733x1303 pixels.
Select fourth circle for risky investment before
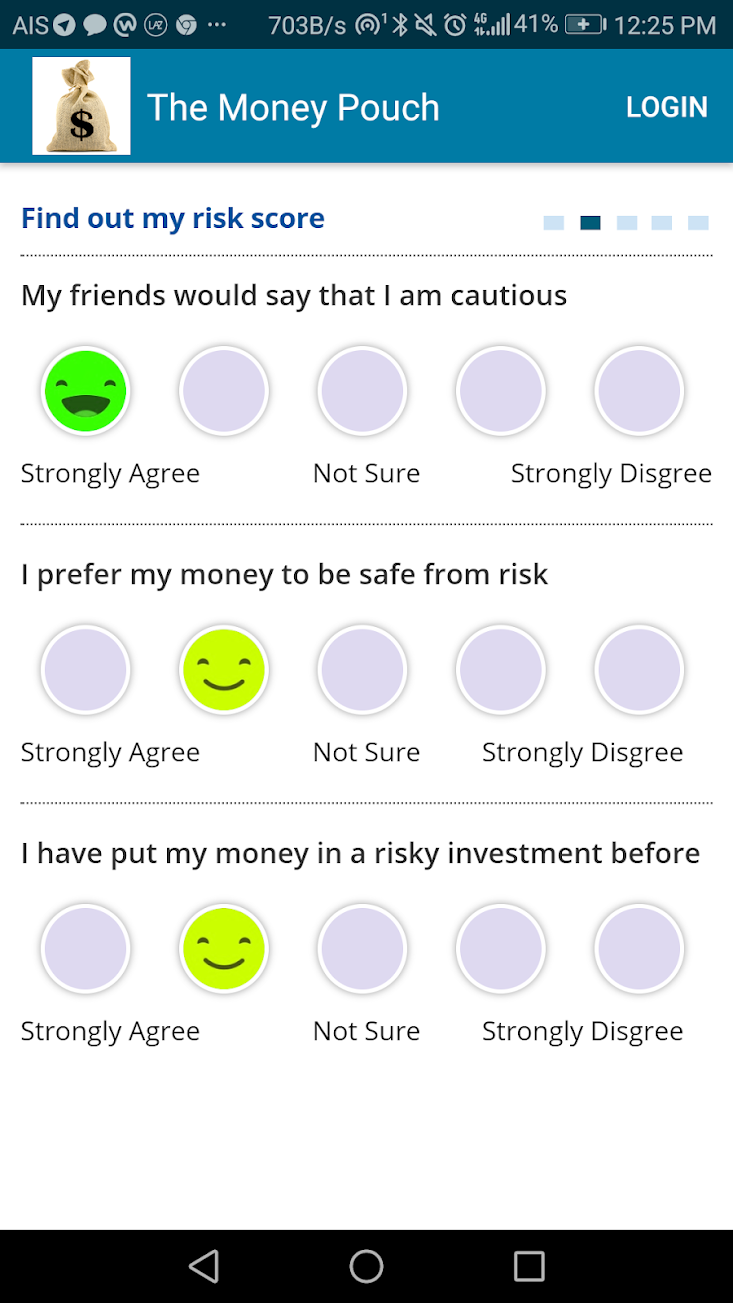click(x=501, y=949)
